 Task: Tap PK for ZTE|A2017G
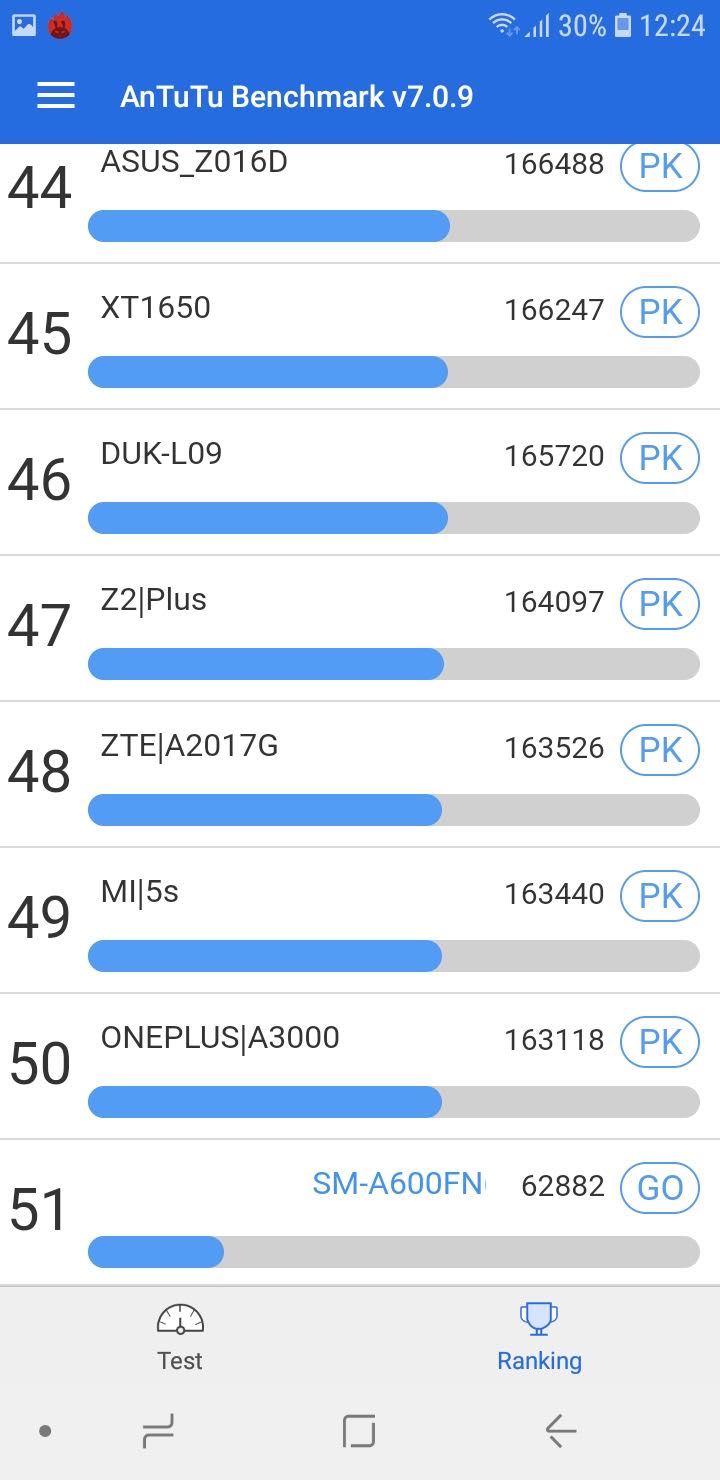pyautogui.click(x=660, y=750)
